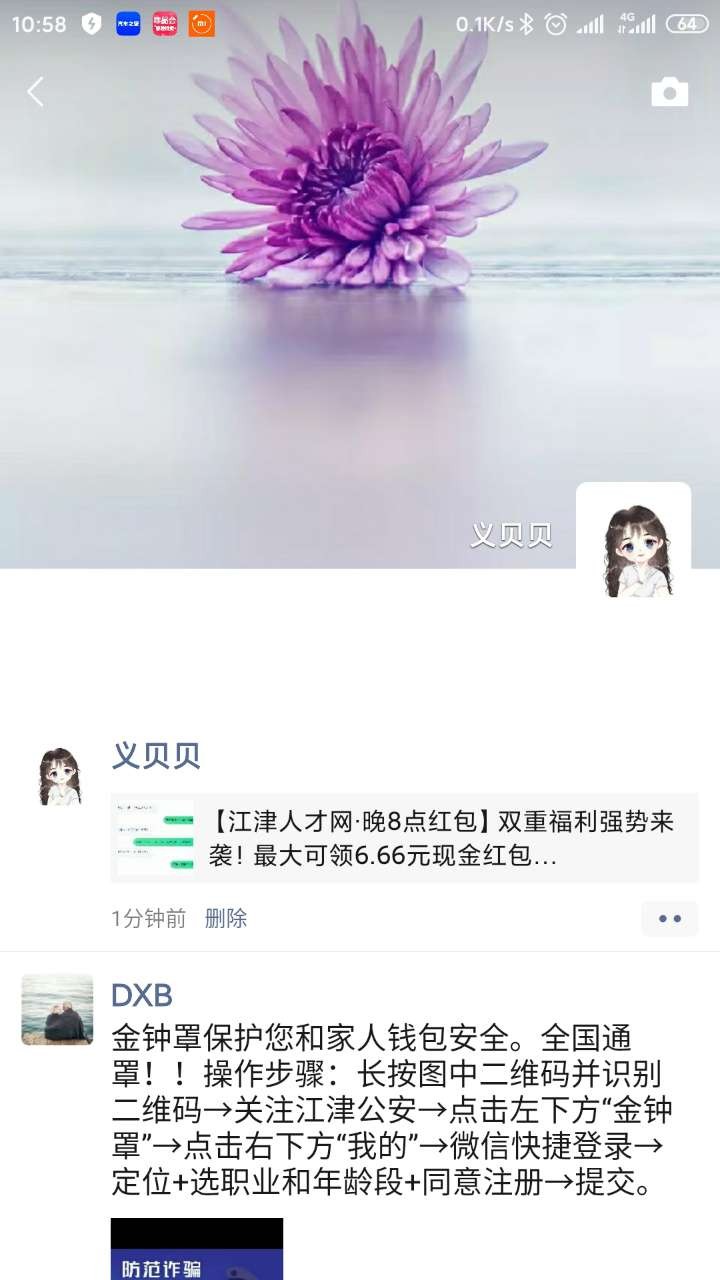This screenshot has width=720, height=1280.
Task: Open 义贝贝's small avatar beside the post
Action: pos(59,776)
